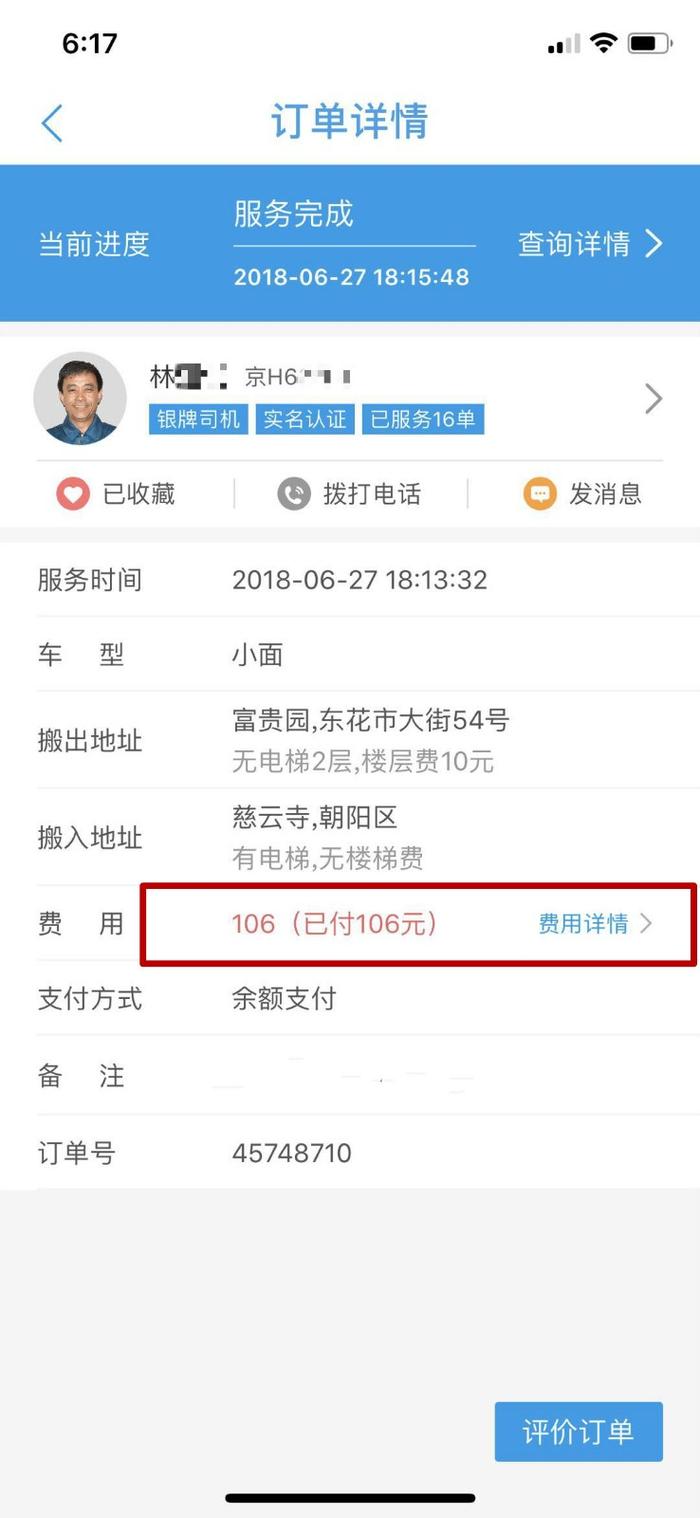Go back from the order details page
The image size is (700, 1518).
52,123
